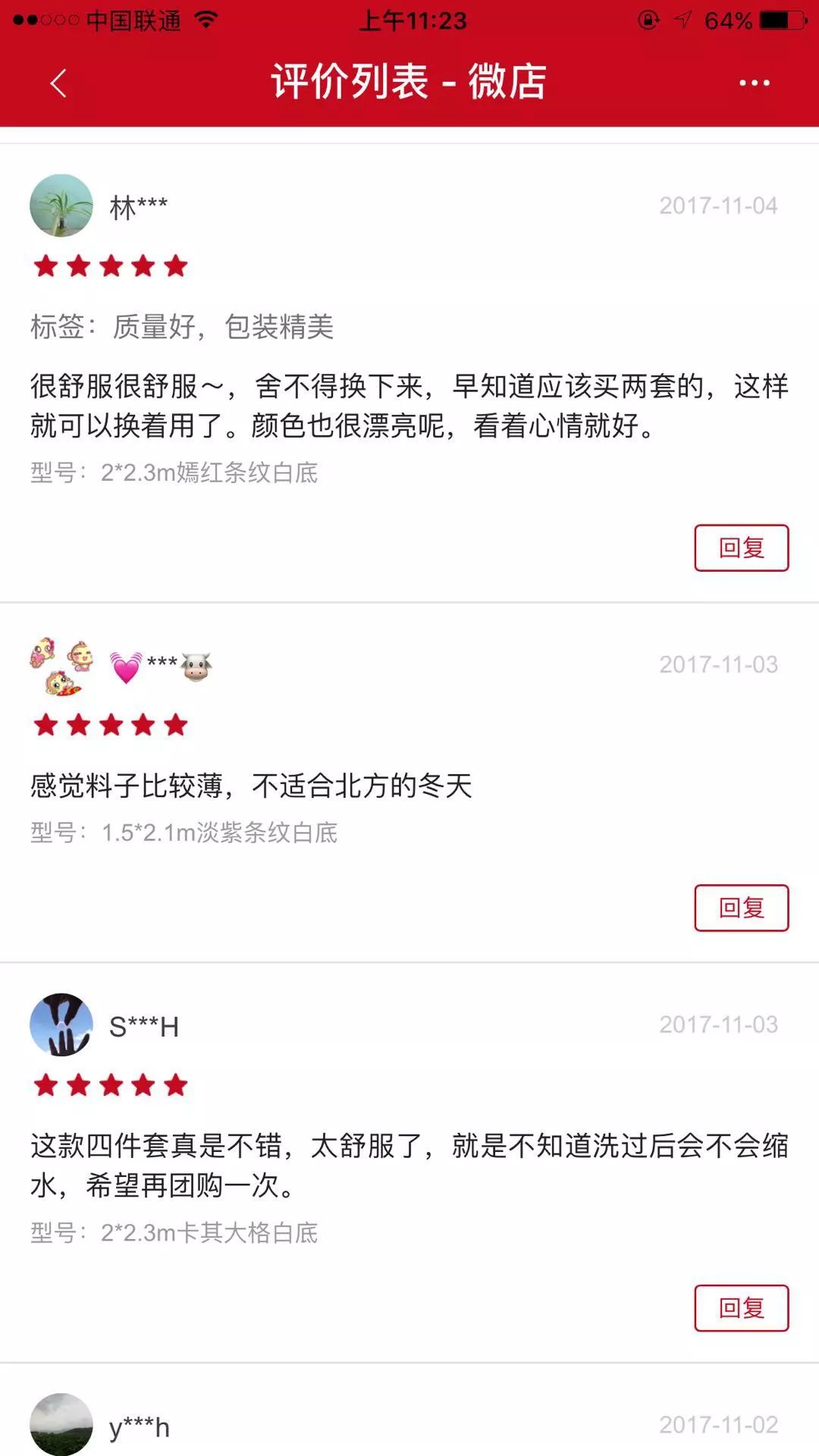Screen dimensions: 819x1456
Task: Tap the last star of the second review
Action: pos(177,725)
